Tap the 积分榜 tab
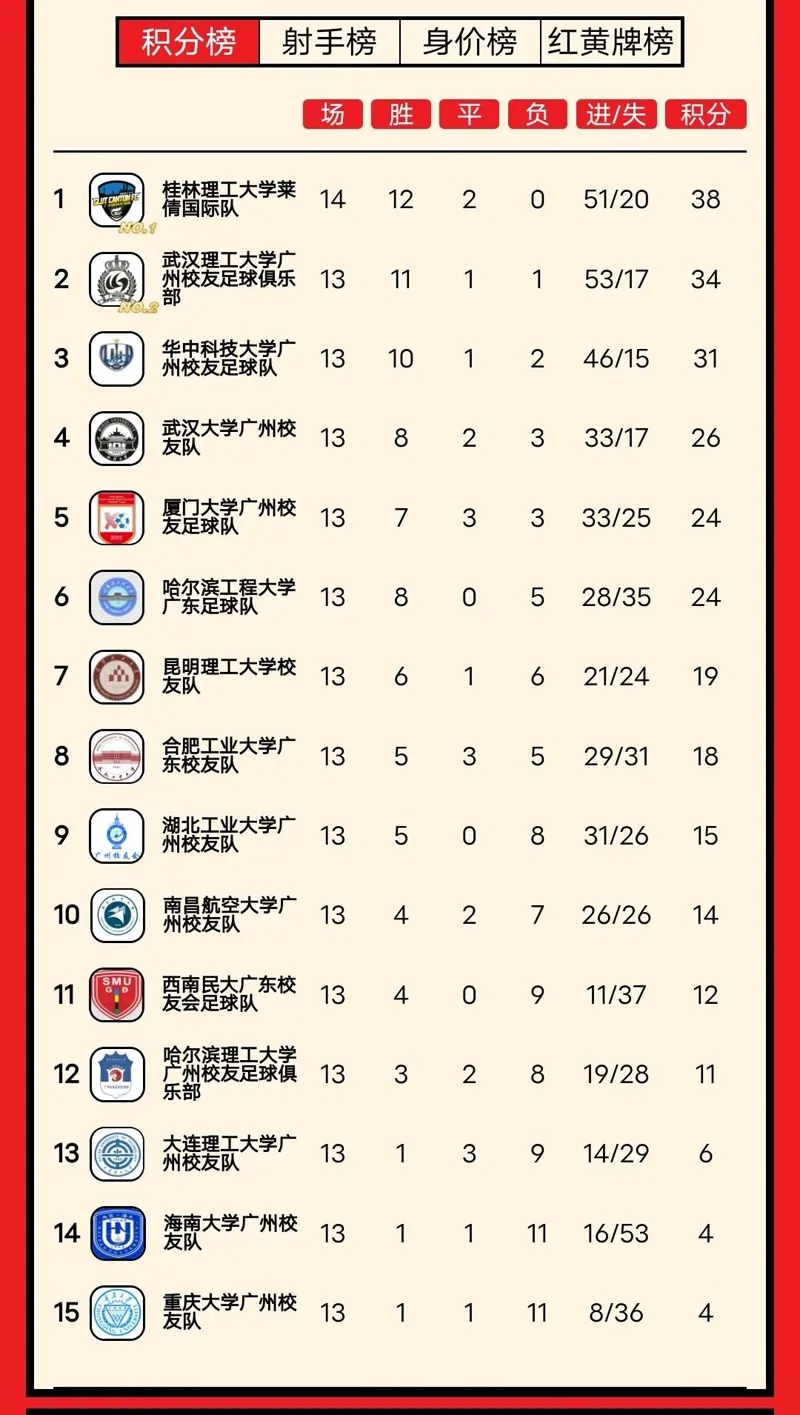 click(x=189, y=42)
